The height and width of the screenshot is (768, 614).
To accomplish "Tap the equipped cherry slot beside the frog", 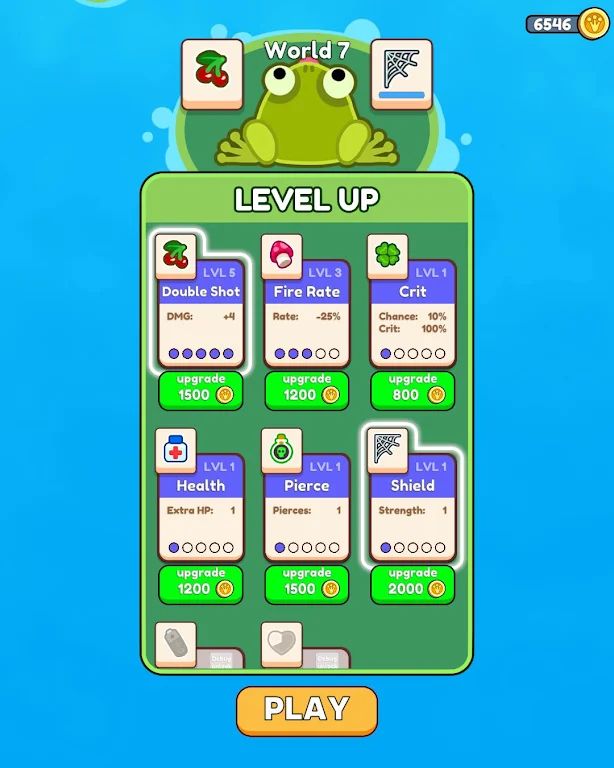I will click(212, 73).
